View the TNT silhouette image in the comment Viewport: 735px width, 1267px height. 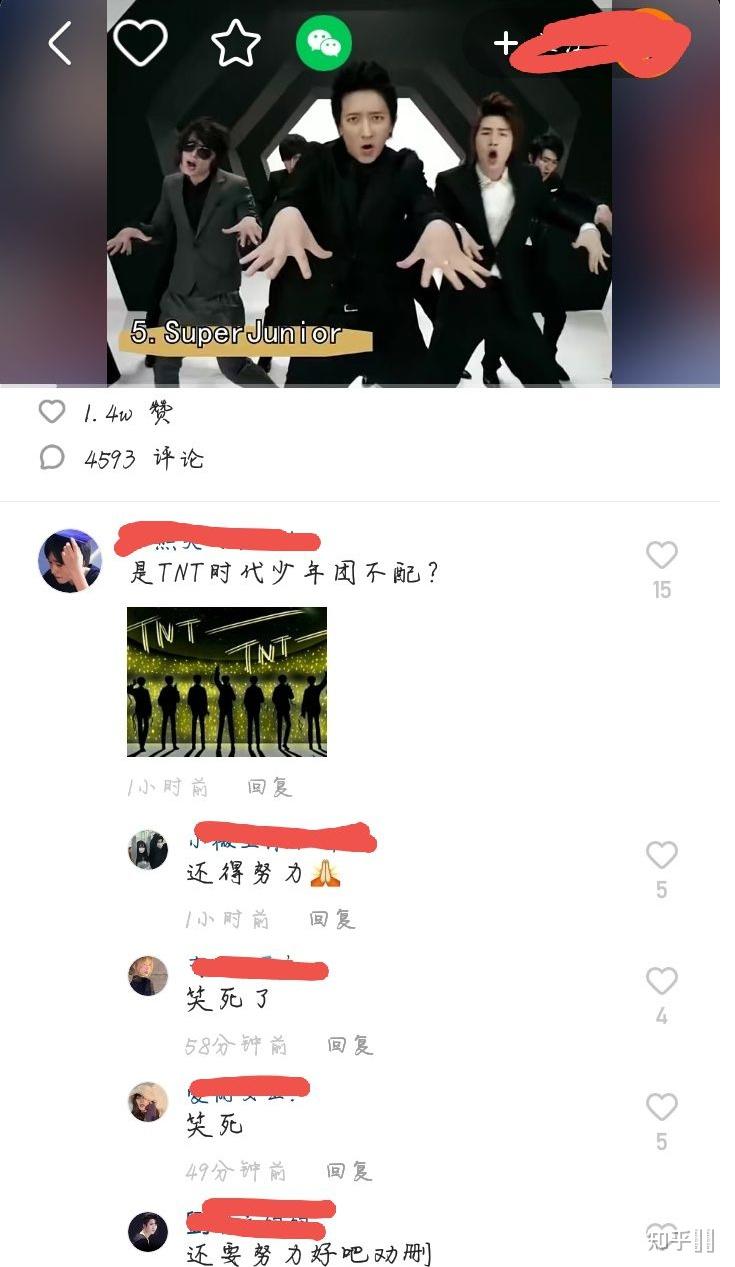click(227, 682)
